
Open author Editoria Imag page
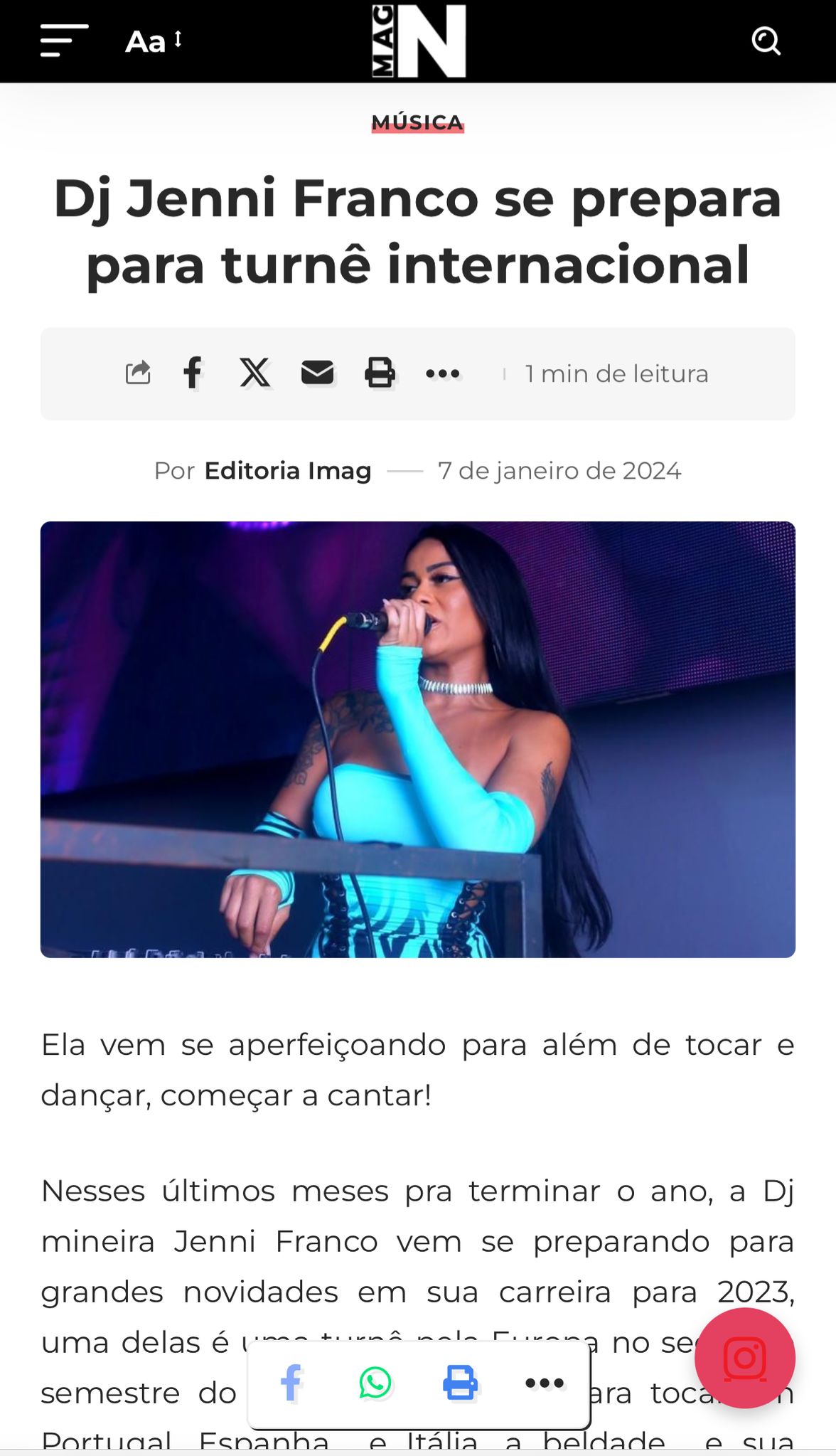[287, 471]
